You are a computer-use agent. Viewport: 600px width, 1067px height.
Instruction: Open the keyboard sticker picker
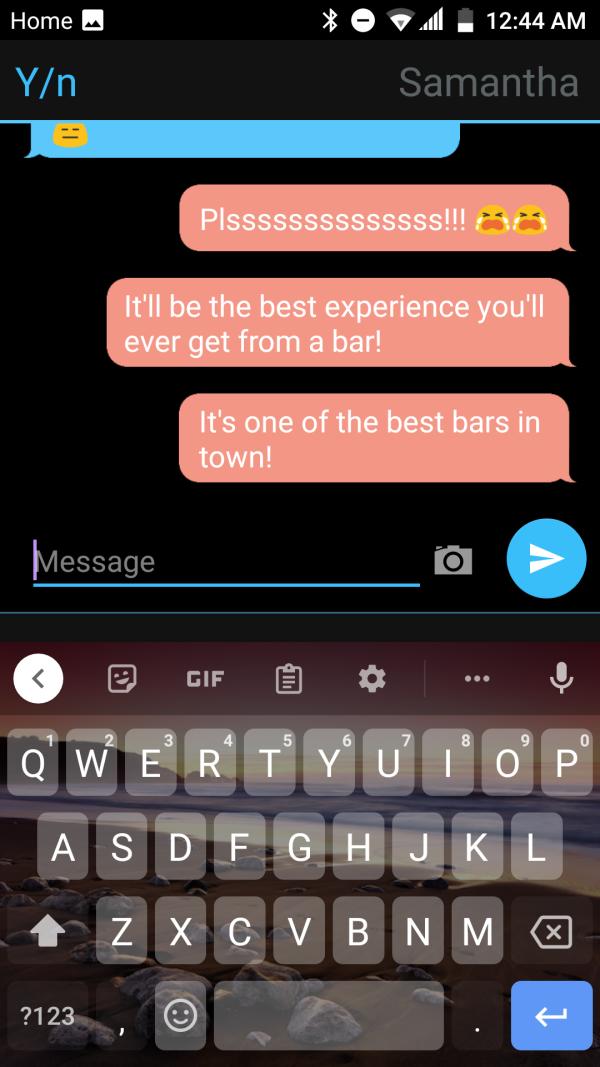pyautogui.click(x=122, y=679)
